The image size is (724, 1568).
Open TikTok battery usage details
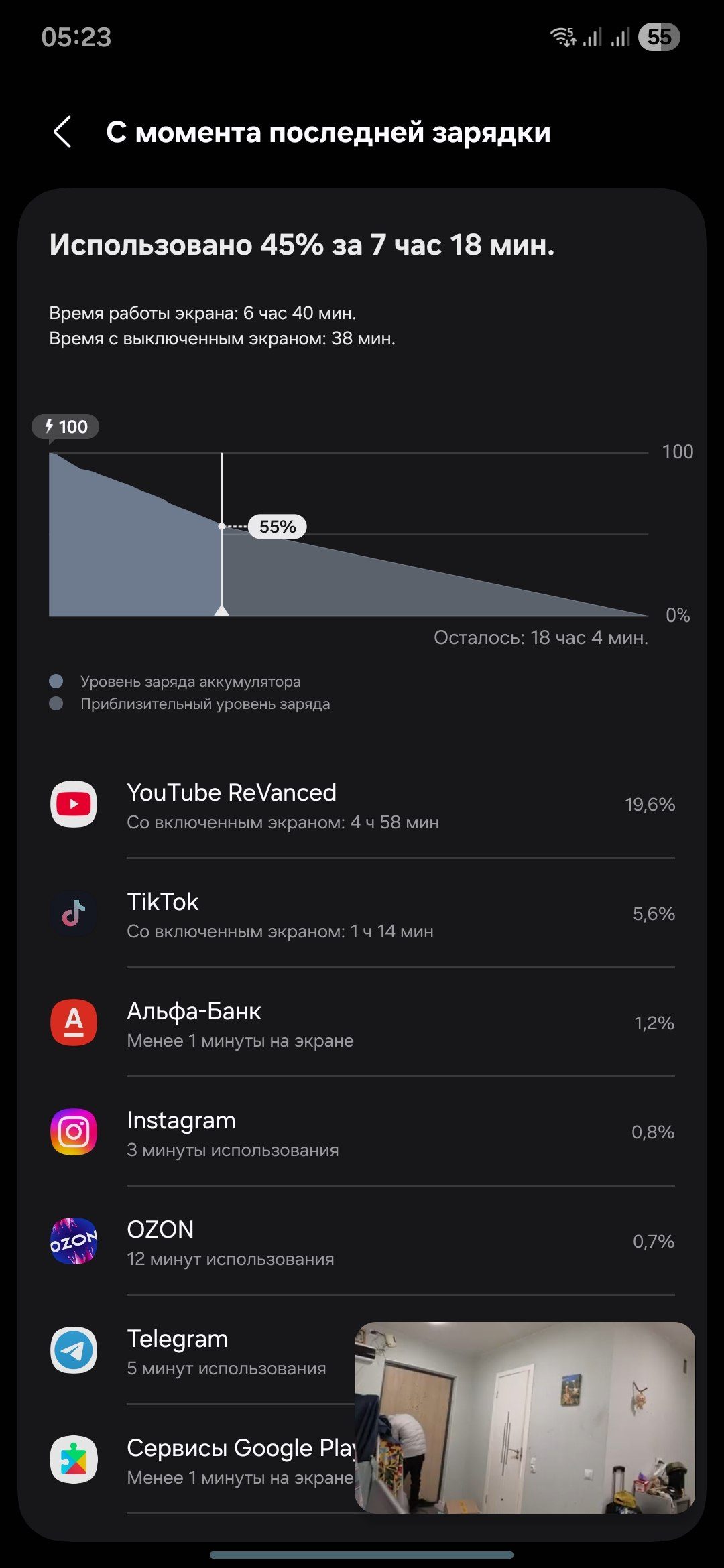pyautogui.click(x=362, y=914)
